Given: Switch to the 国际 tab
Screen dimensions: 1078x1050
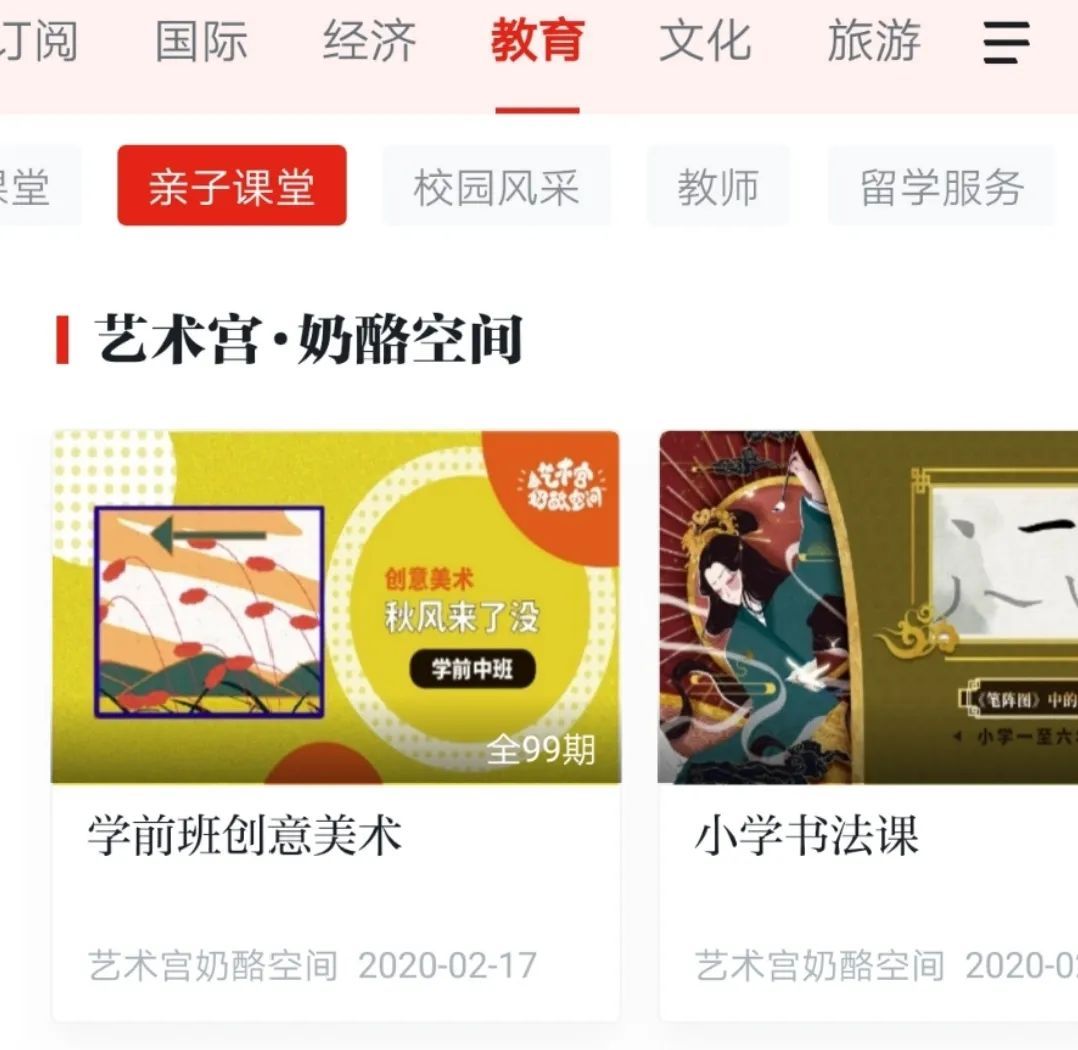Looking at the screenshot, I should tap(201, 43).
